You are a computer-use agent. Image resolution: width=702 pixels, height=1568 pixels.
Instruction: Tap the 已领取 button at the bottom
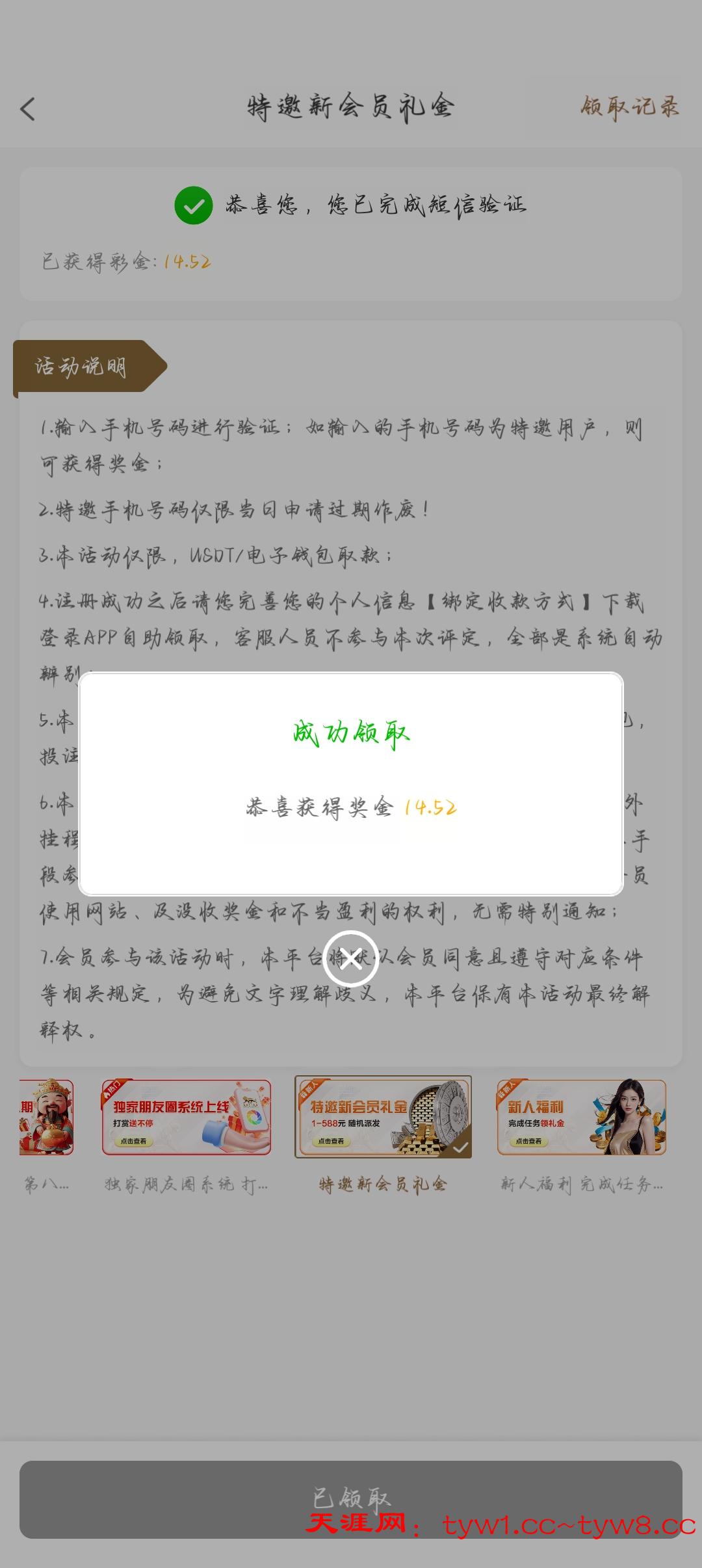351,1499
